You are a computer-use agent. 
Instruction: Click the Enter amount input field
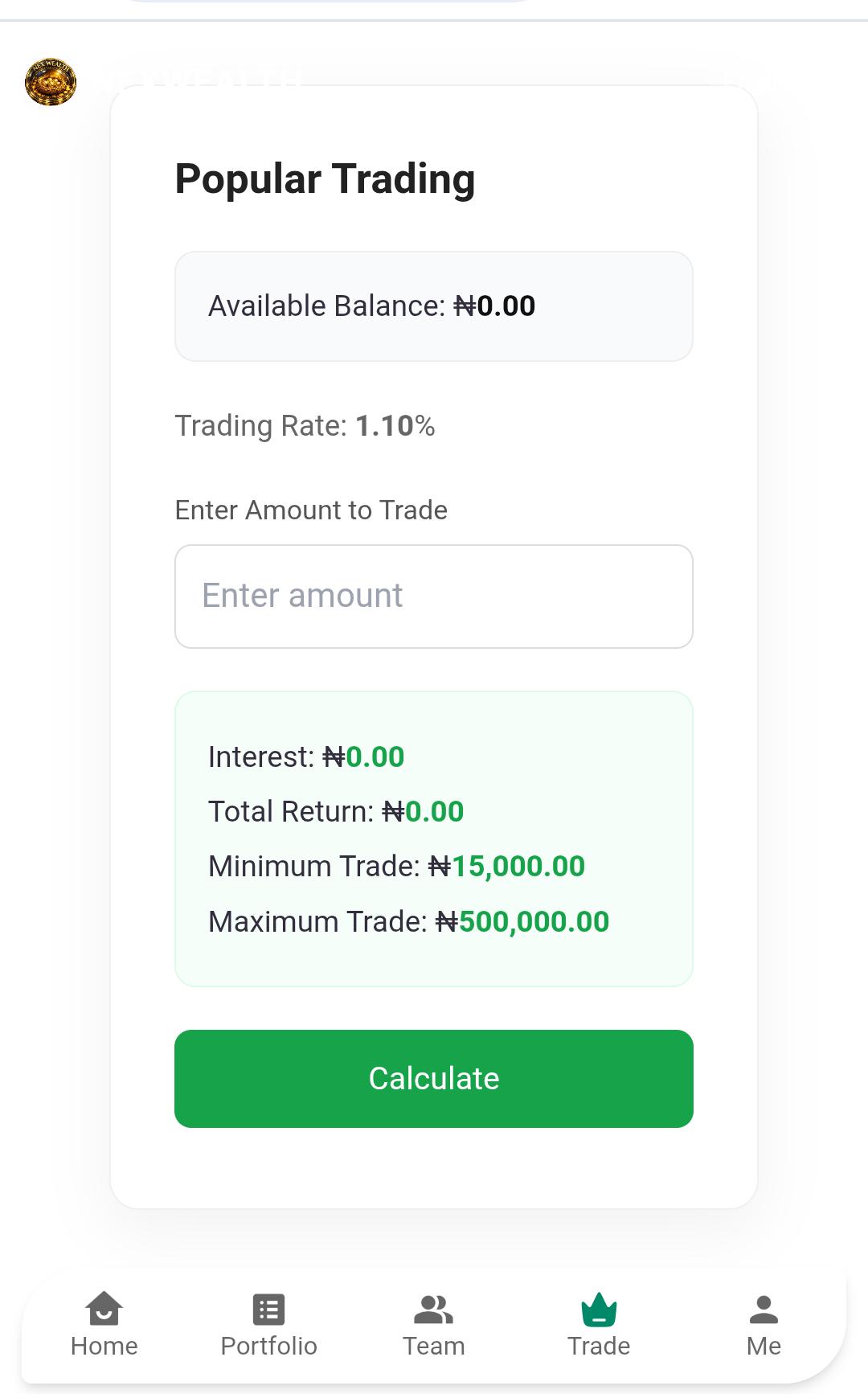pos(433,596)
